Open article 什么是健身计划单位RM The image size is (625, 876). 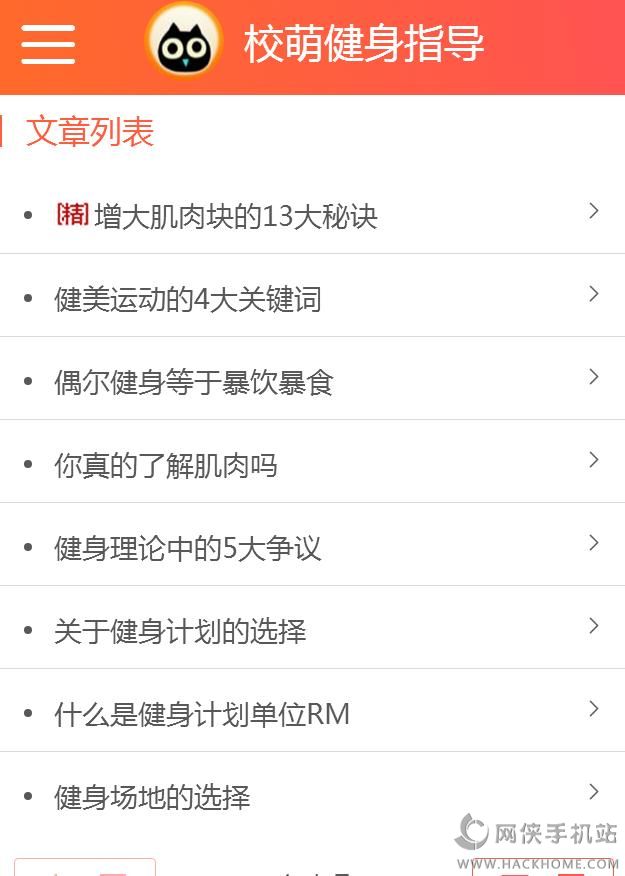pos(202,713)
